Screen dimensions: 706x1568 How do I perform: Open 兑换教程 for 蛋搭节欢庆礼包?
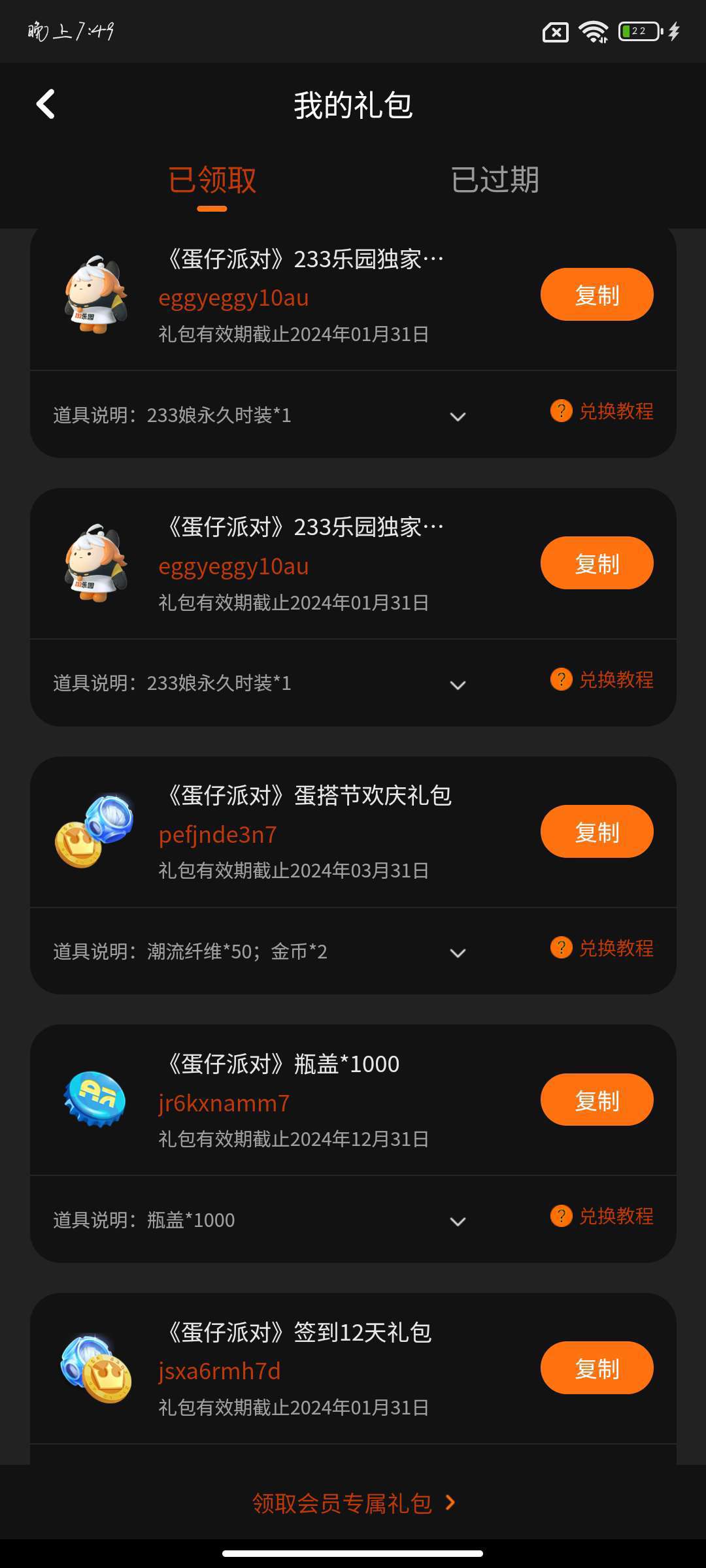coord(602,948)
